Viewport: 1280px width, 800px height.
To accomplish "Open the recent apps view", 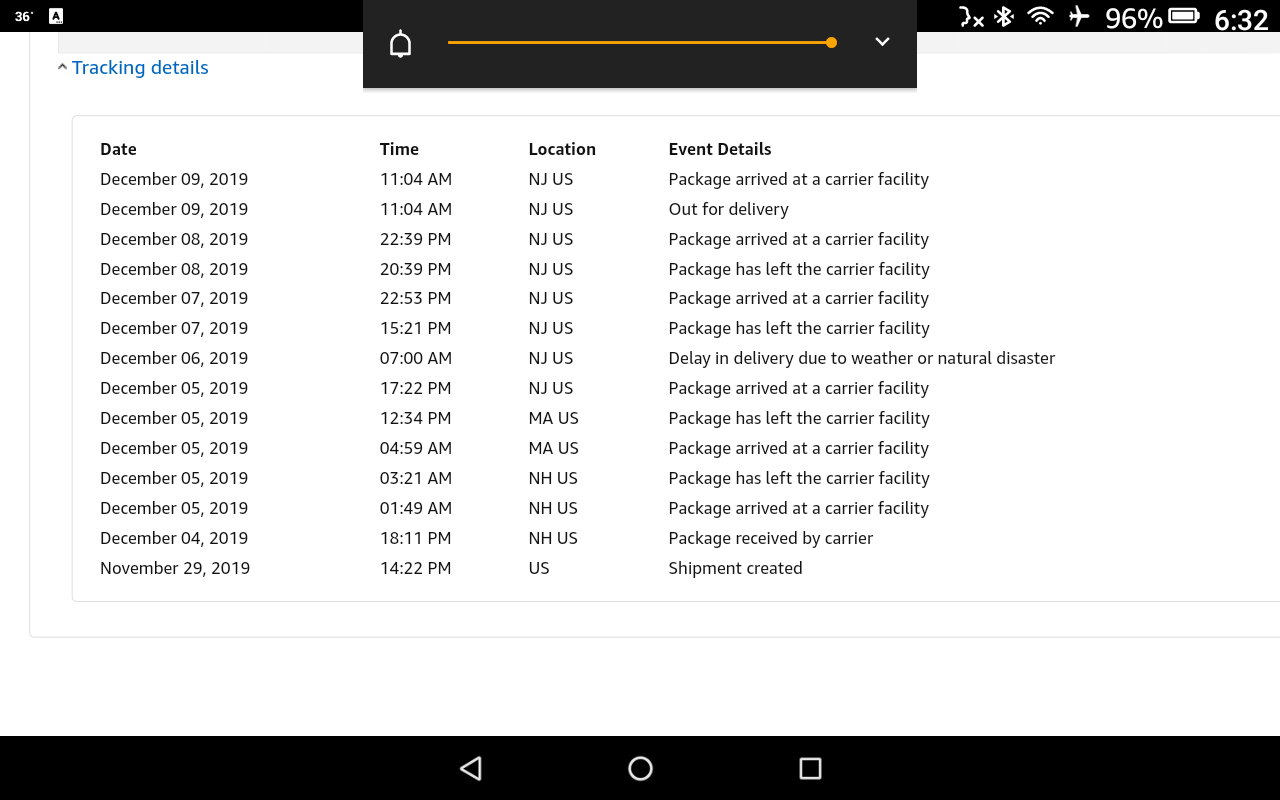I will [810, 768].
